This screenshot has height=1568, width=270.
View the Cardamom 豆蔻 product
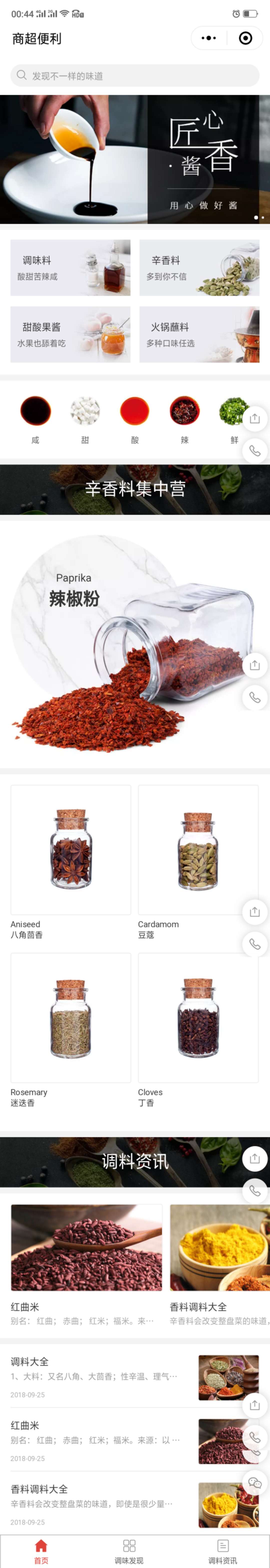198,850
